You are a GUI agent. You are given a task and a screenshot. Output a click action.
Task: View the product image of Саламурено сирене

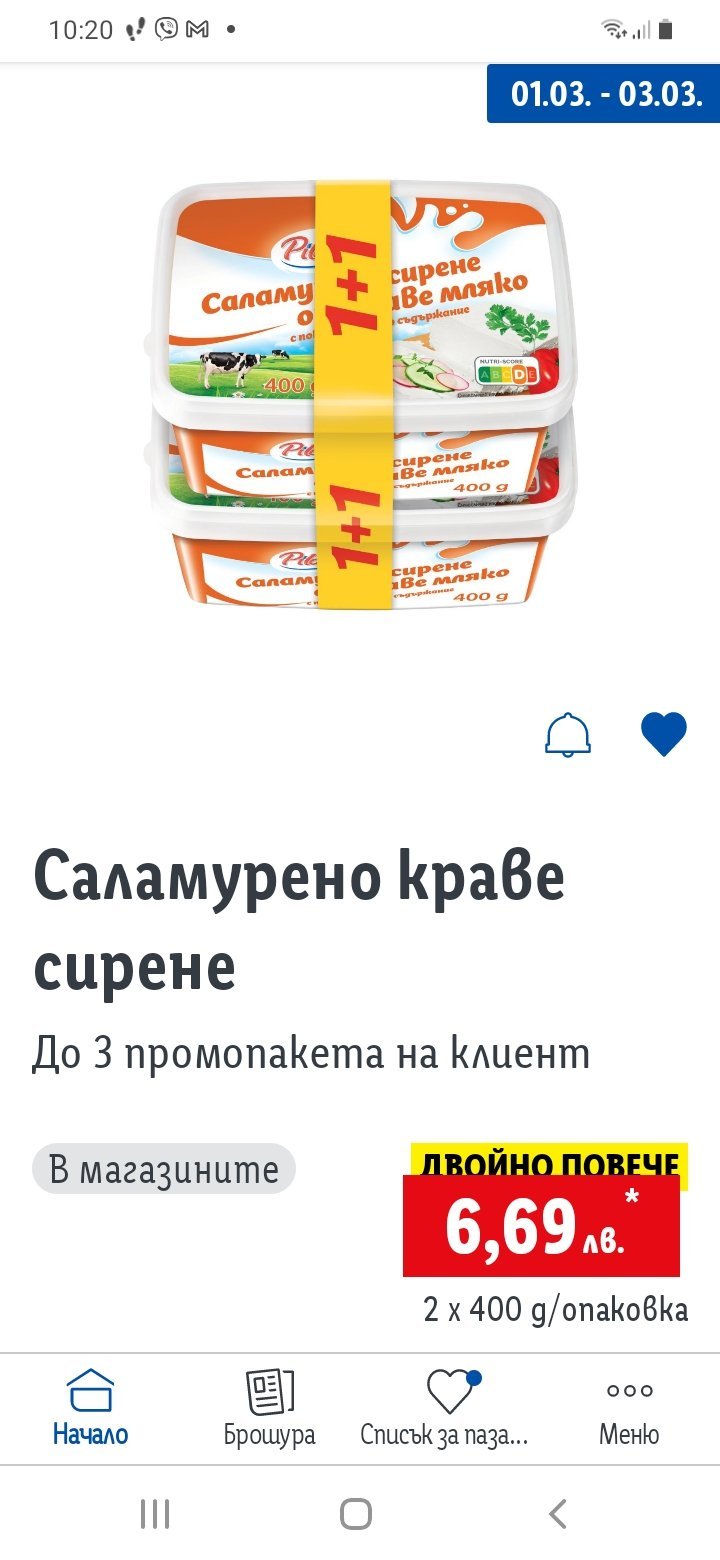[362, 400]
